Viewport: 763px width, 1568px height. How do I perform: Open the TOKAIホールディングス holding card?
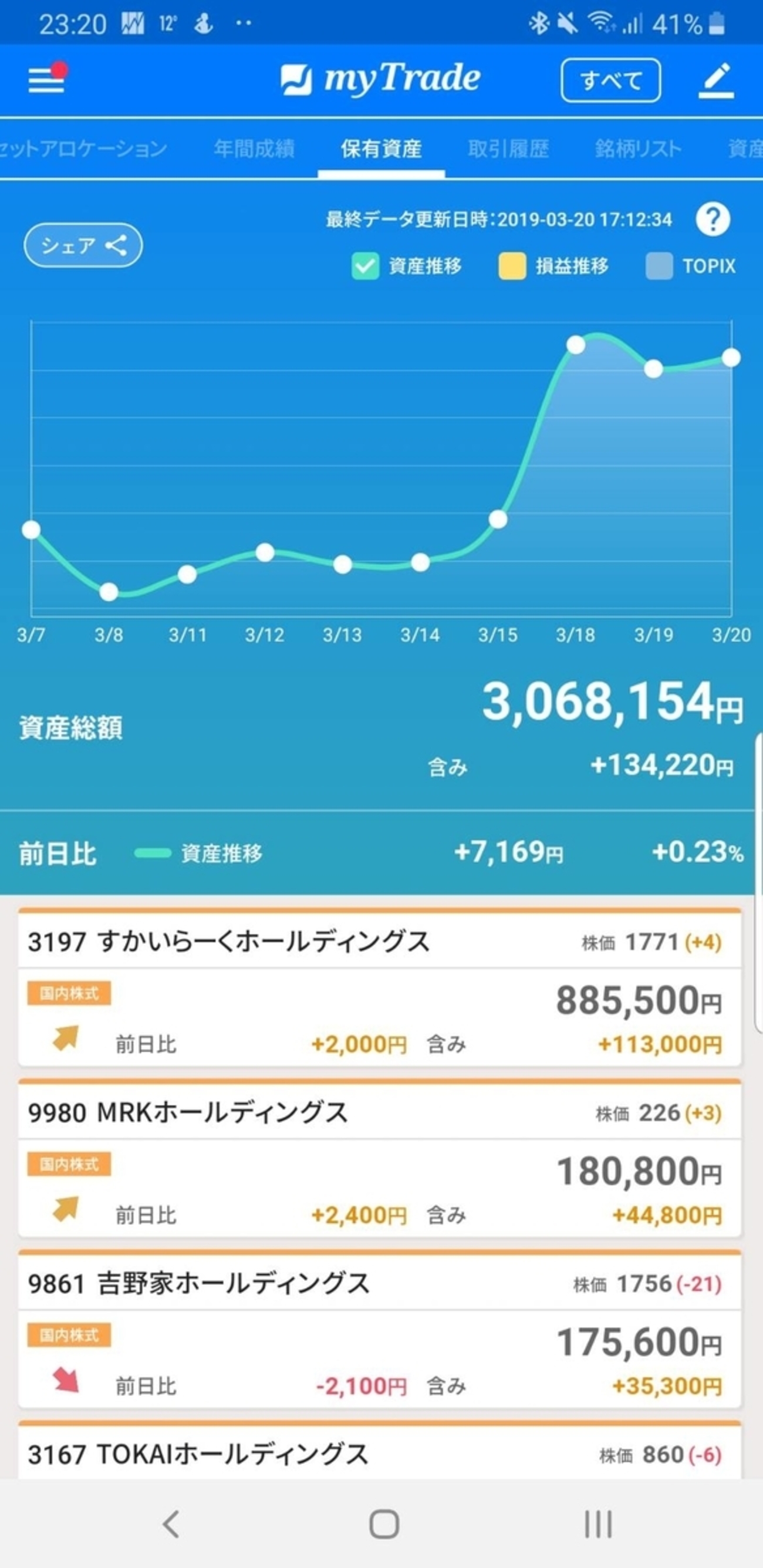(380, 1454)
